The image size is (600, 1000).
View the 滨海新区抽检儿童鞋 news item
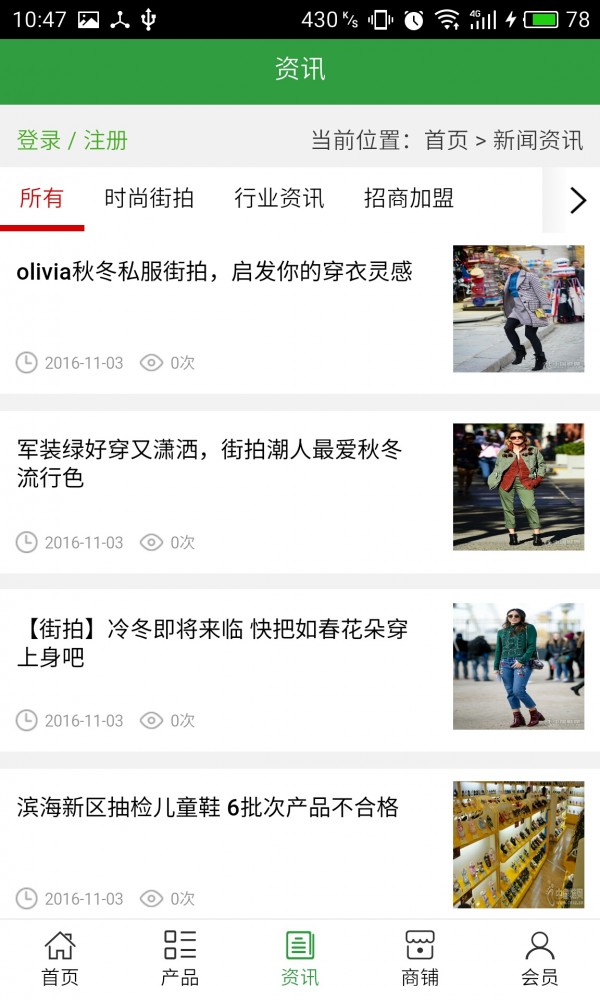[x=208, y=808]
